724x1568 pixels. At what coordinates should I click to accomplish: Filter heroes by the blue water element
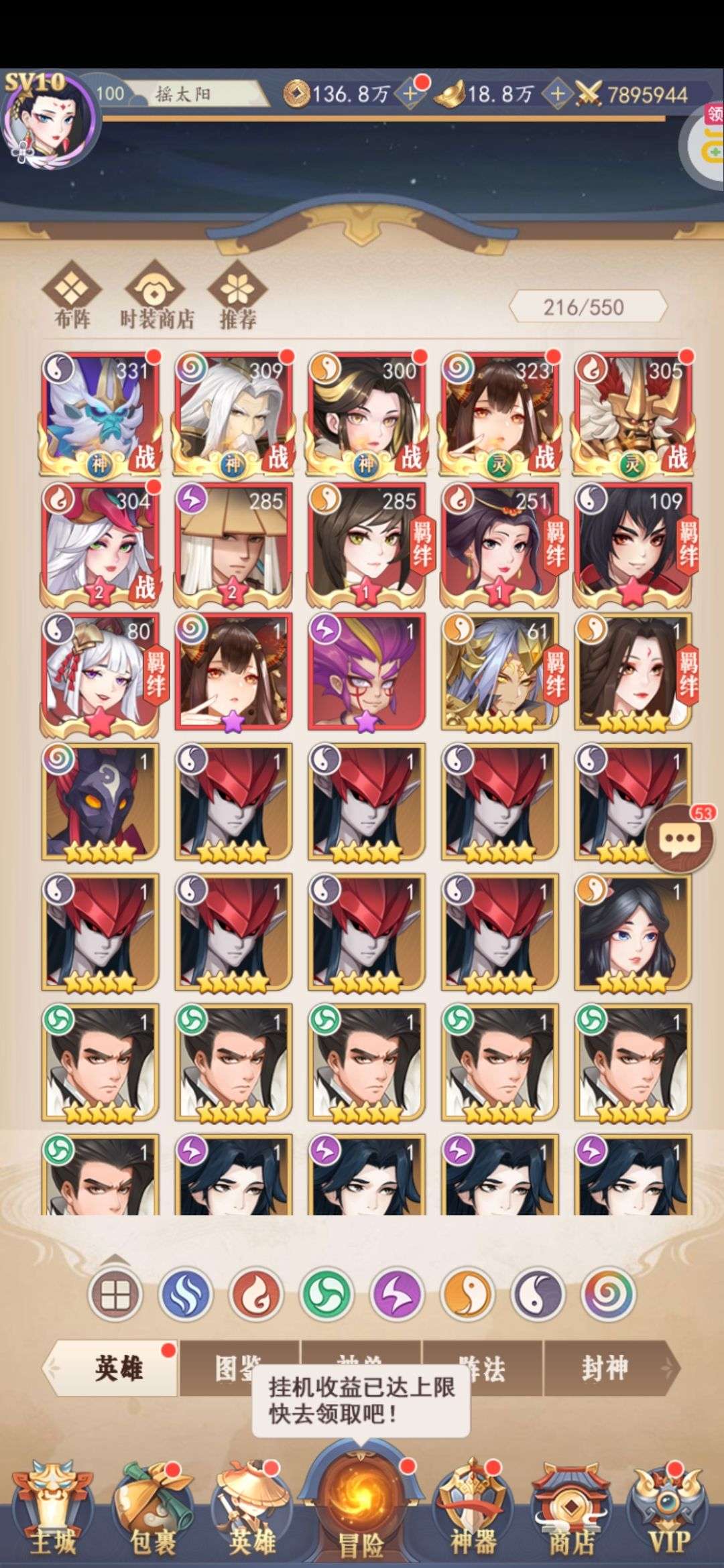(x=186, y=1293)
